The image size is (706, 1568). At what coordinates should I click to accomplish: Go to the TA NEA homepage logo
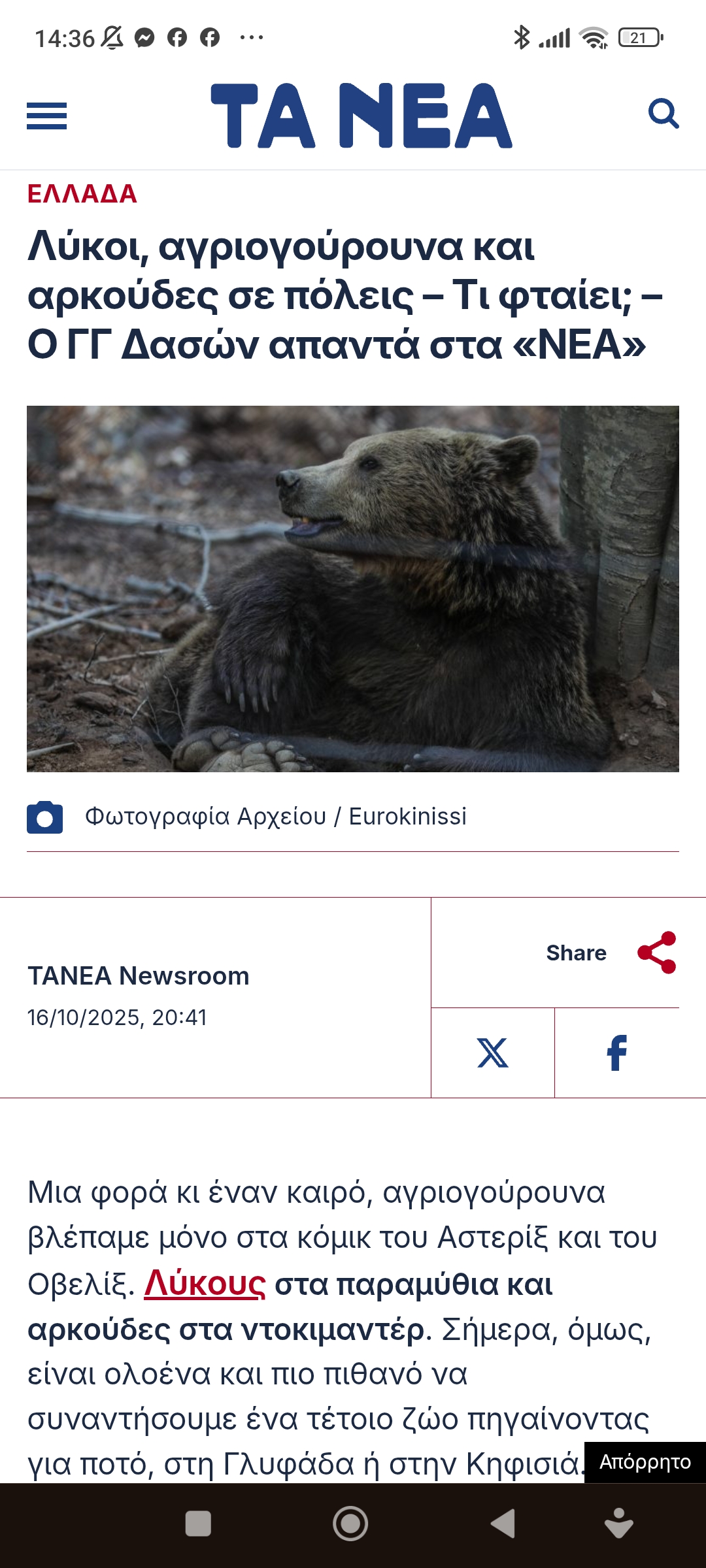click(x=361, y=116)
